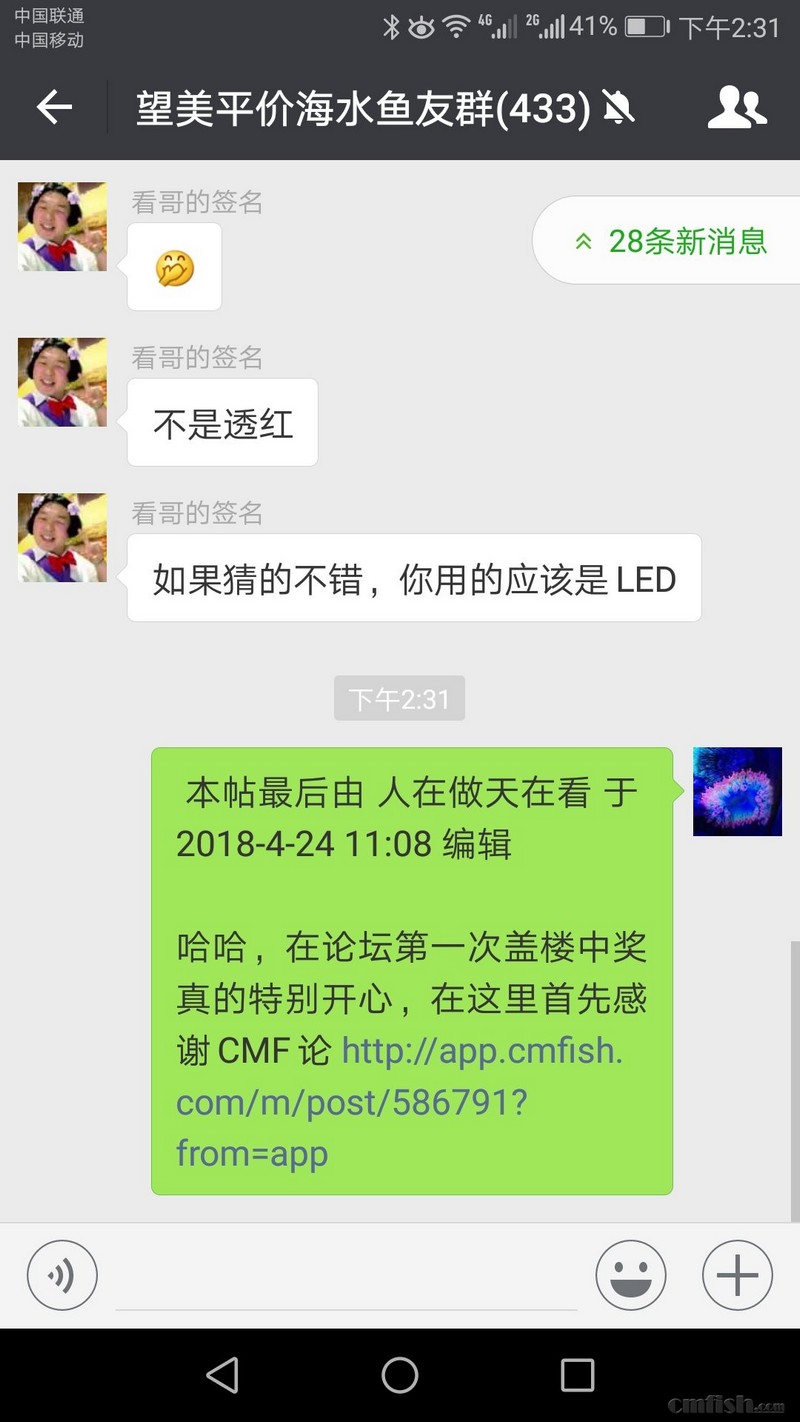Switch to voice message input
The image size is (800, 1422).
pos(62,1275)
